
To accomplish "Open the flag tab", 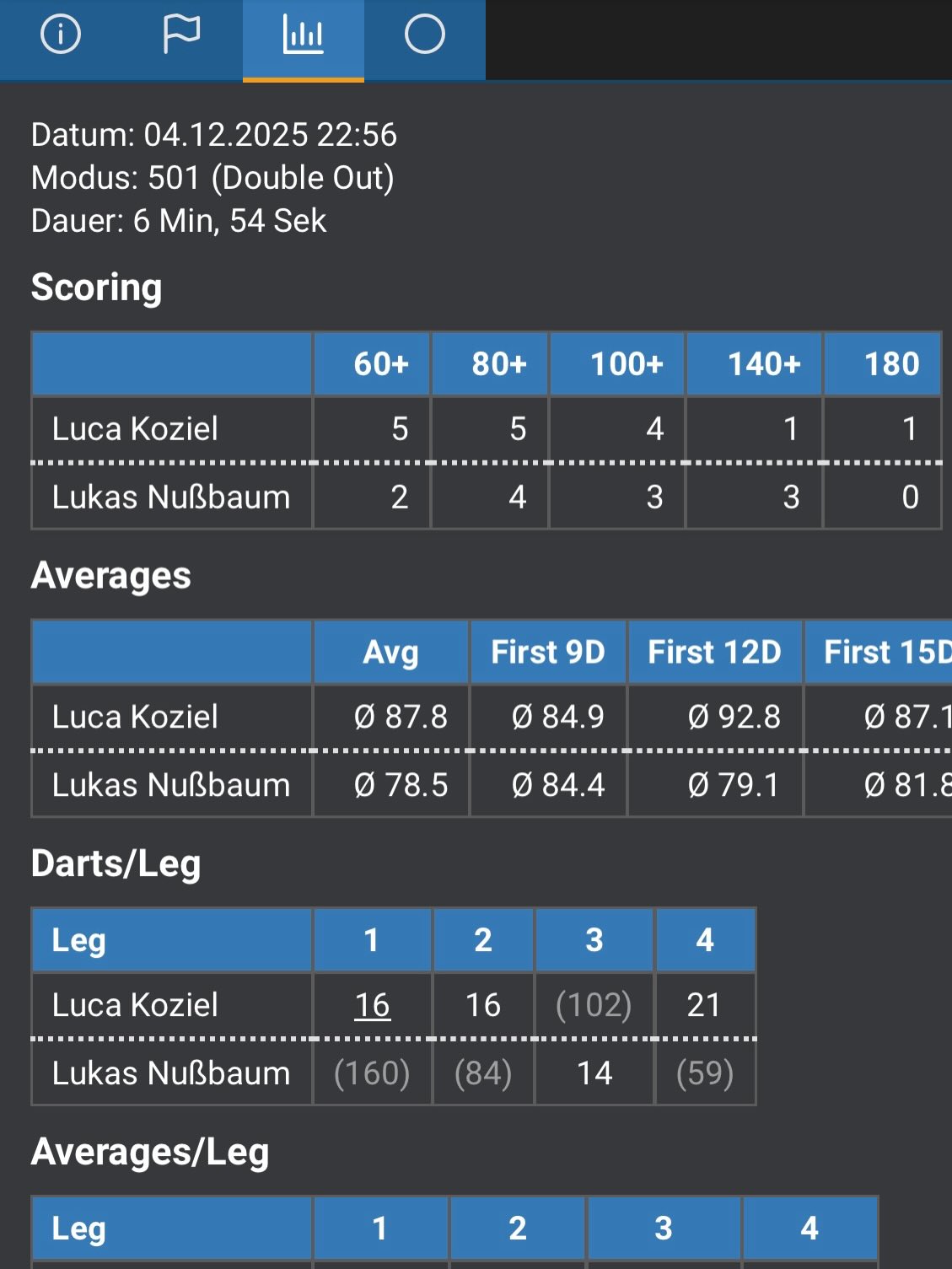I will point(181,35).
